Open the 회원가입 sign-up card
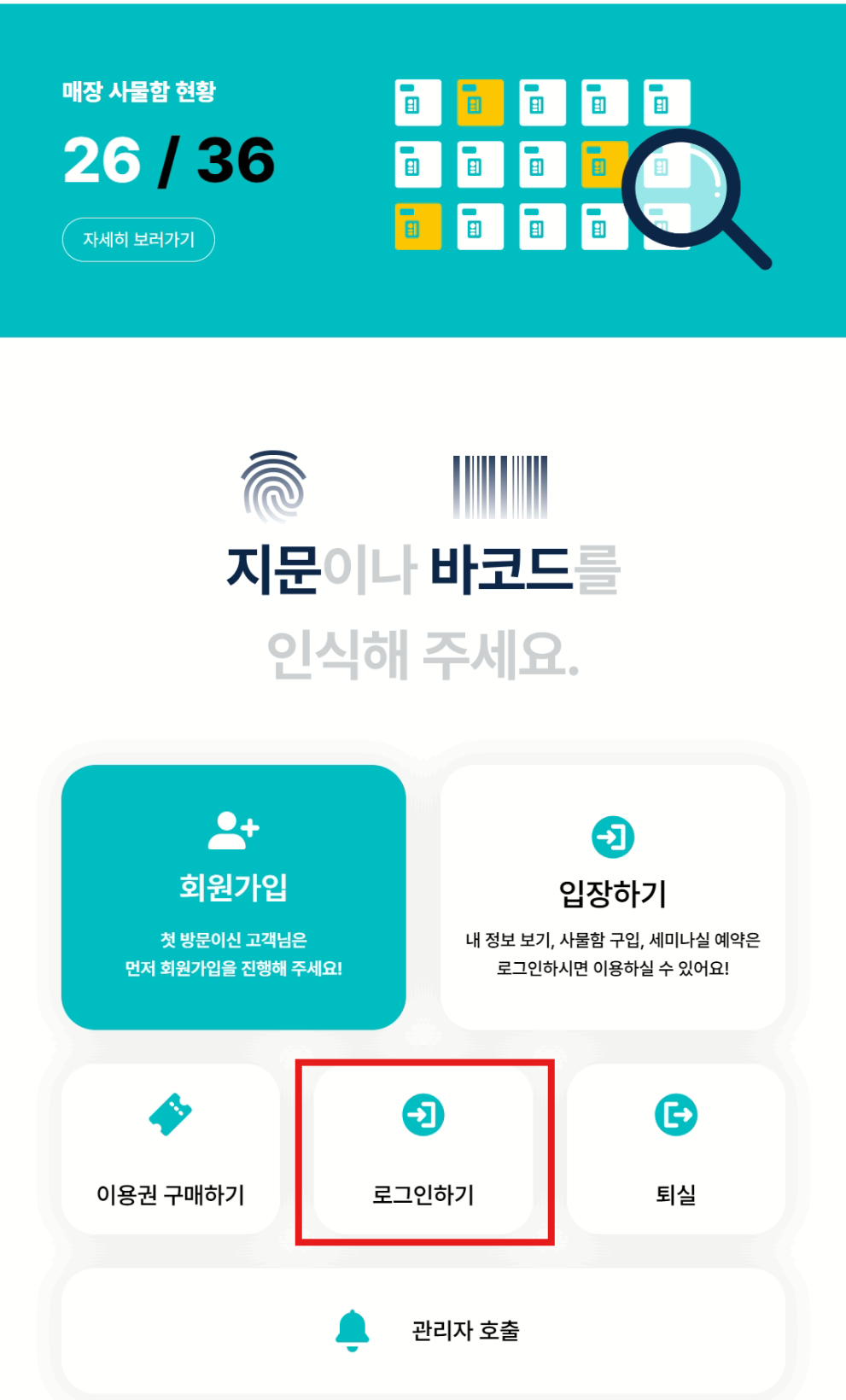This screenshot has height=1400, width=846. point(233,896)
